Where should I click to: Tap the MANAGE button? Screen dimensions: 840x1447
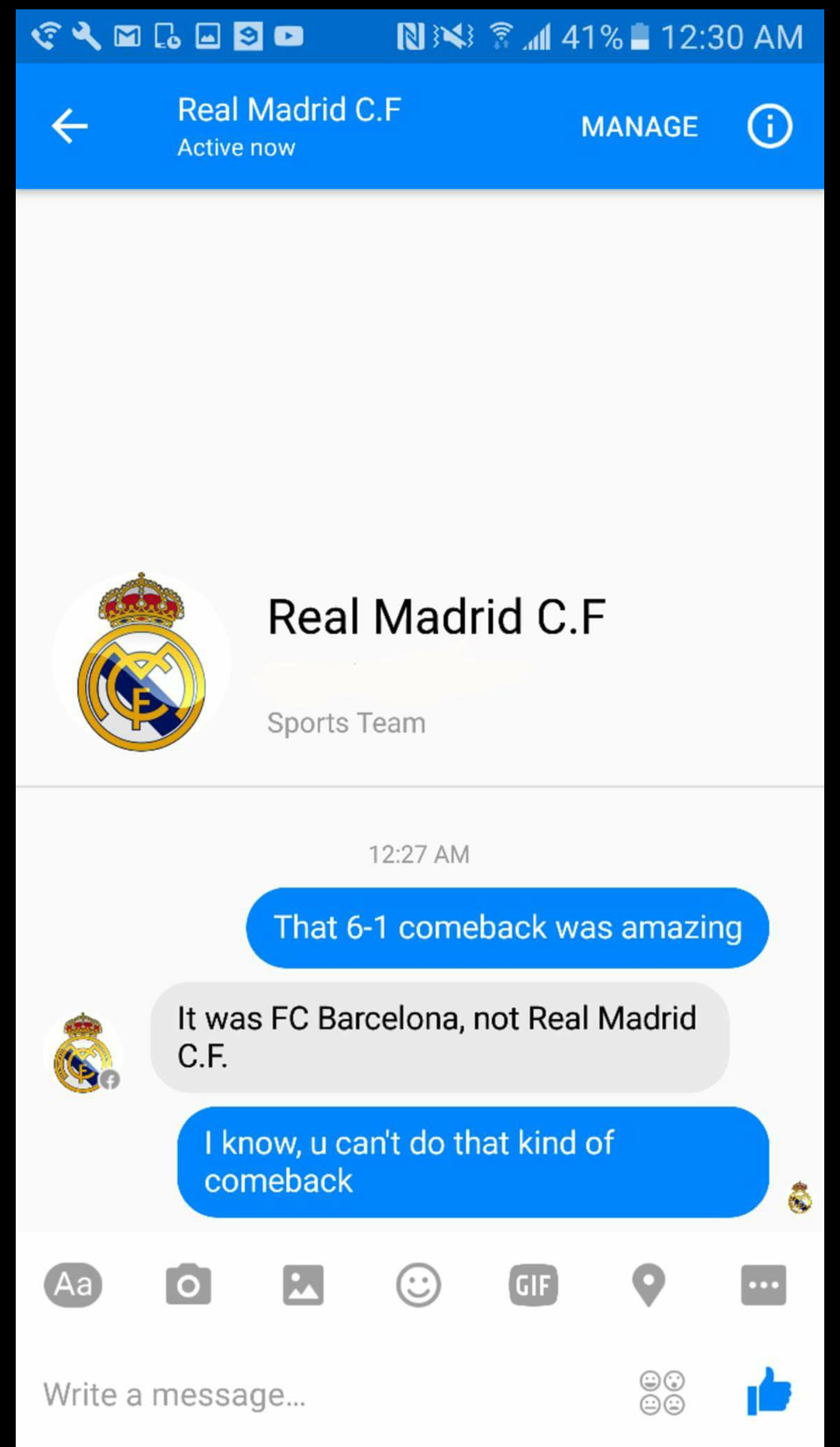click(639, 127)
